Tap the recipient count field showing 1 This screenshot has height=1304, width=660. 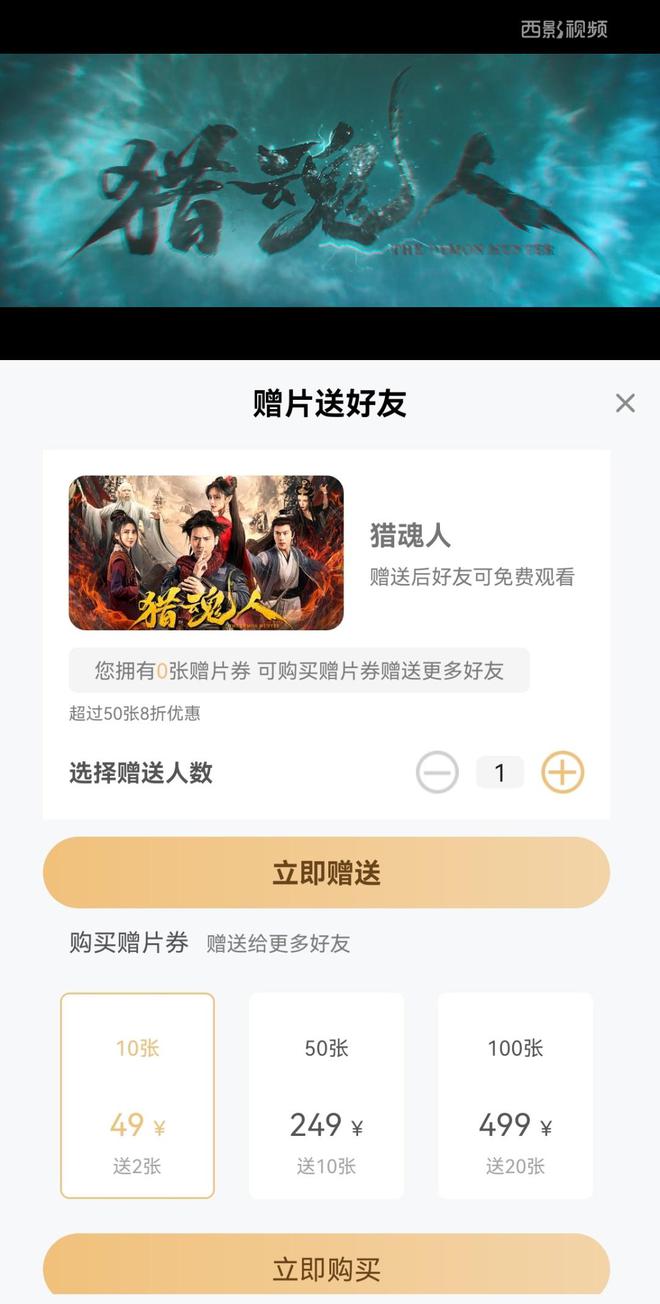click(x=500, y=772)
